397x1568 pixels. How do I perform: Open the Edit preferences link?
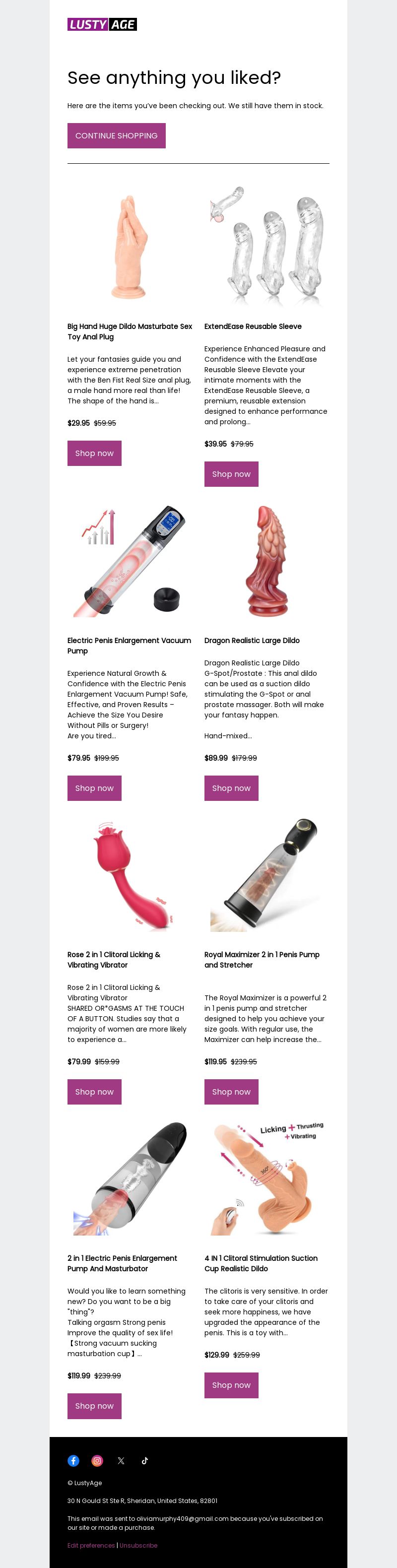coord(91,1545)
